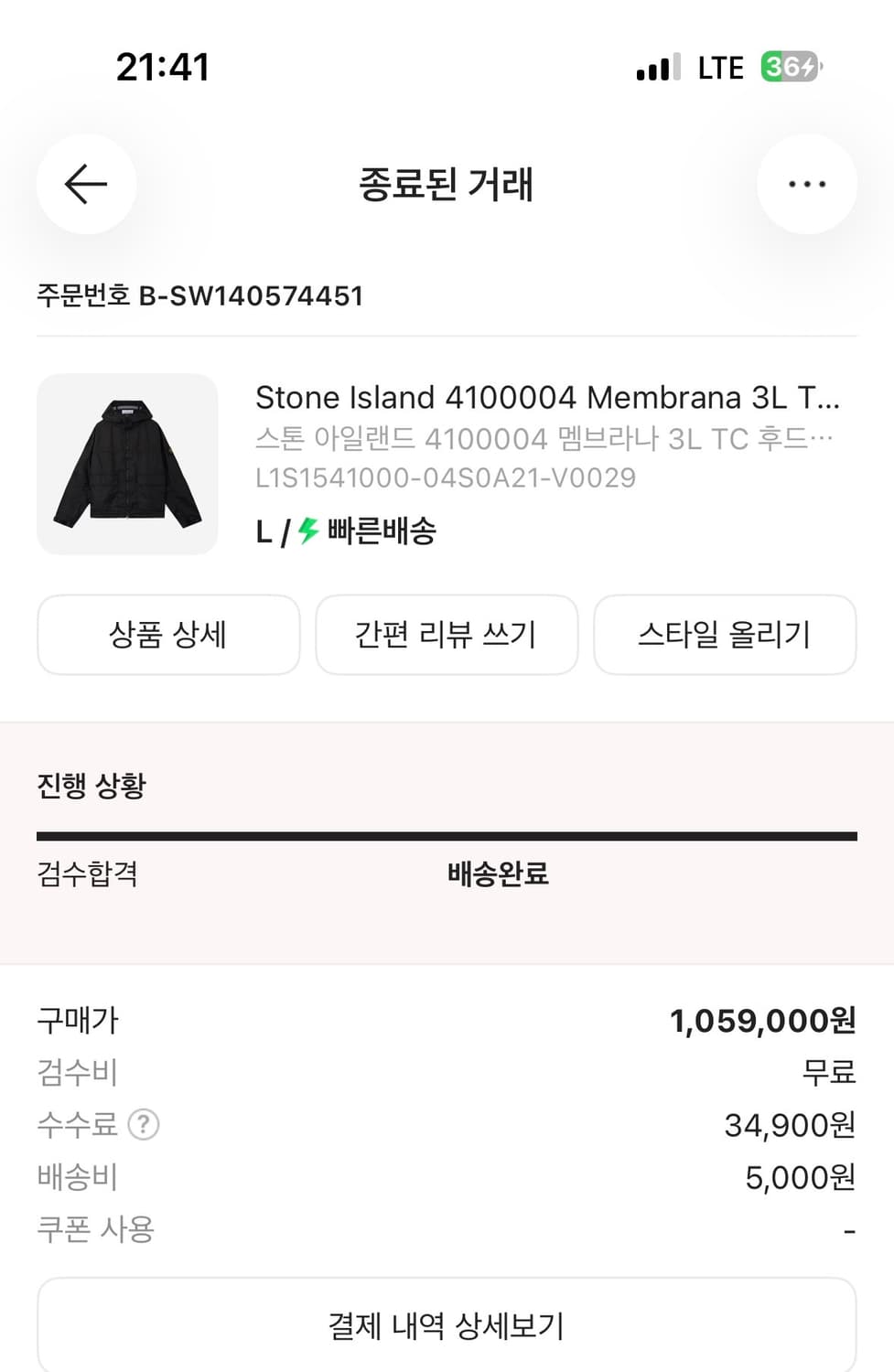Viewport: 894px width, 1372px height.
Task: Open the 상품 상세 product detail page
Action: tap(167, 635)
